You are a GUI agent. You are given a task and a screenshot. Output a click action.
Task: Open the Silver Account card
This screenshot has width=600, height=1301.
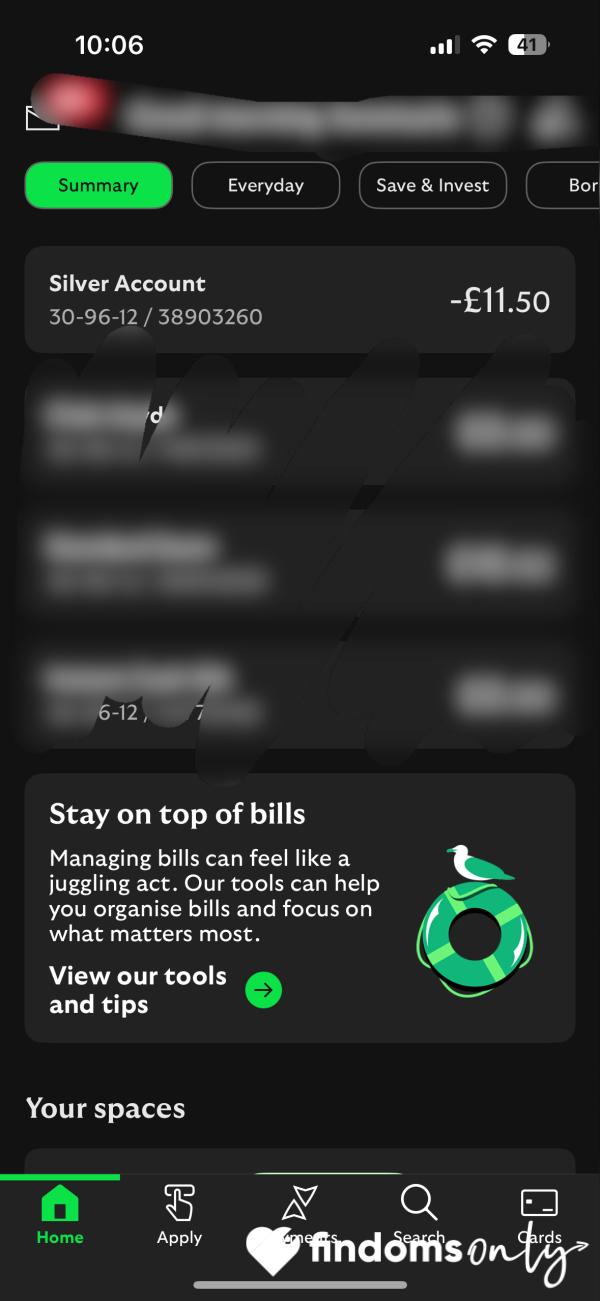(x=300, y=299)
